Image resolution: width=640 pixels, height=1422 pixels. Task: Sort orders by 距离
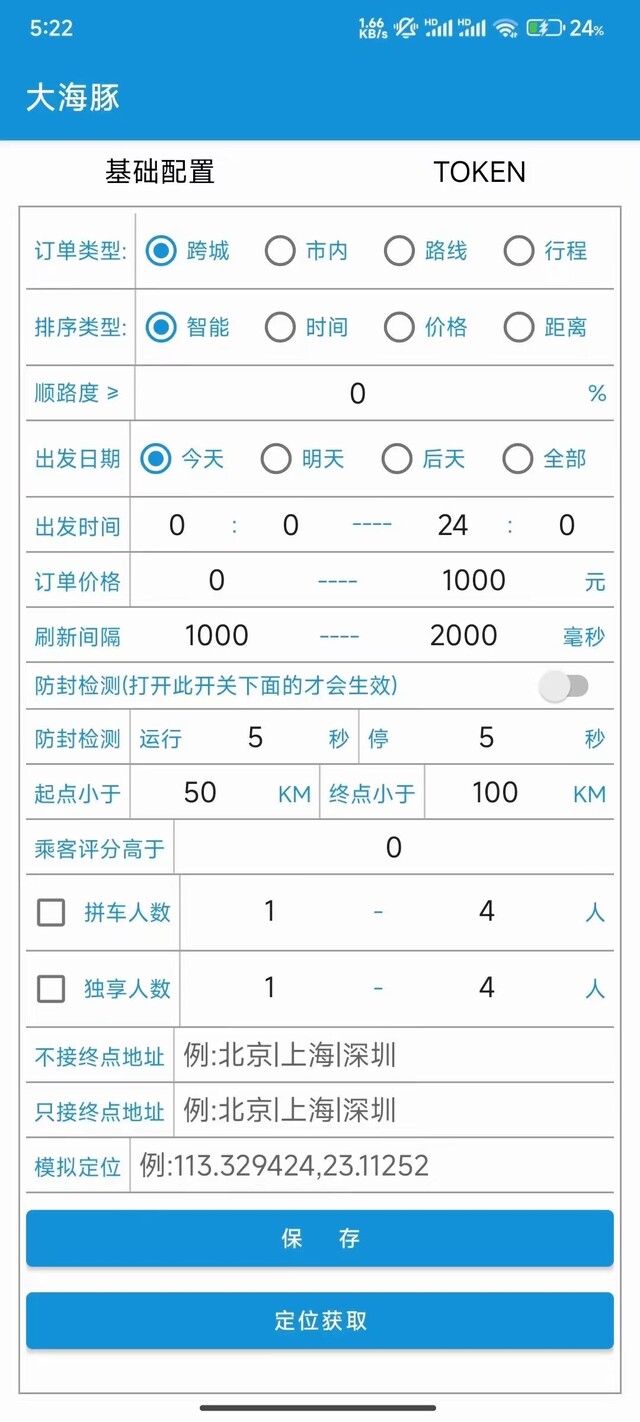pos(546,327)
